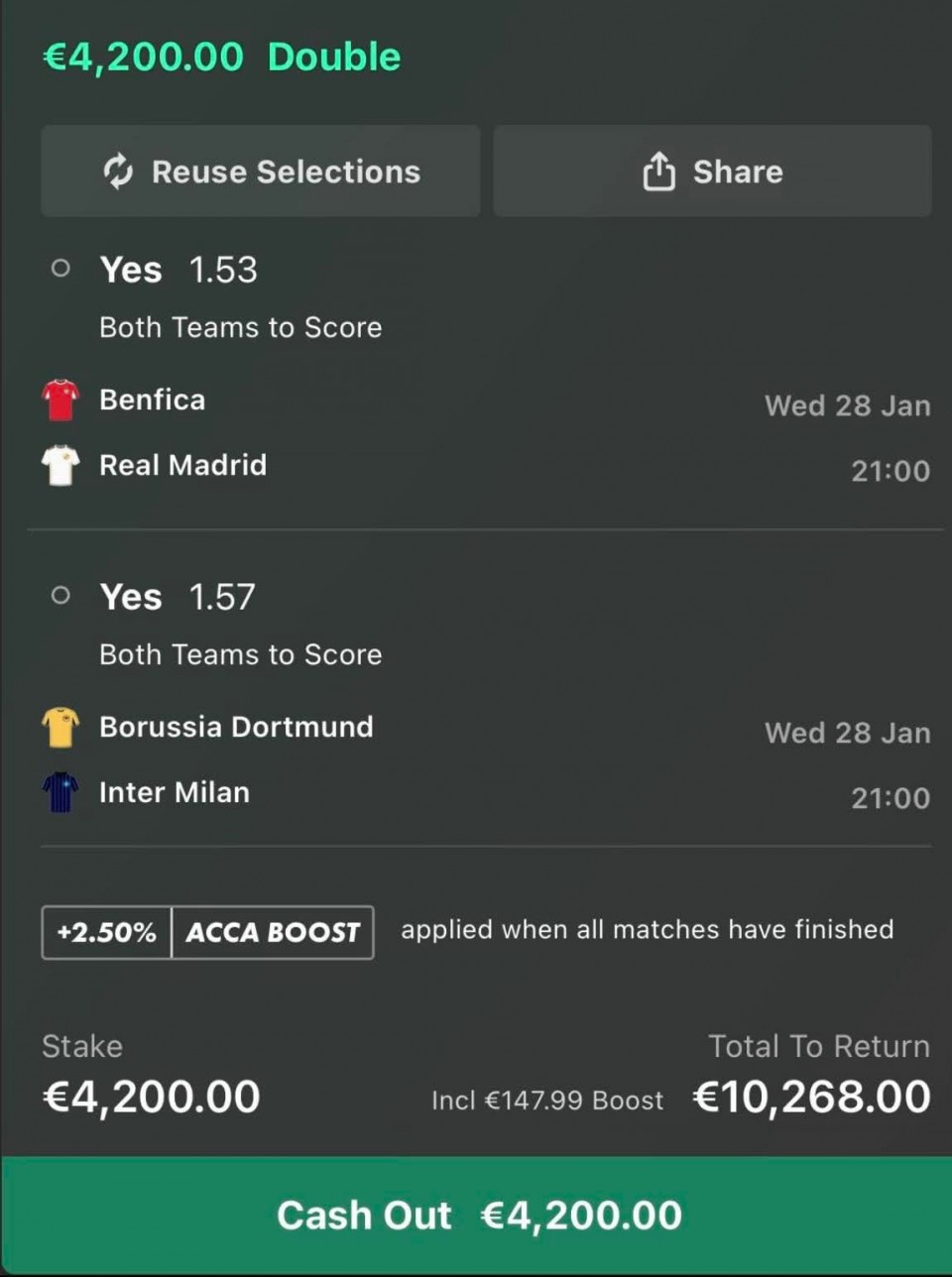952x1277 pixels.
Task: Share this double bet slip
Action: click(712, 172)
